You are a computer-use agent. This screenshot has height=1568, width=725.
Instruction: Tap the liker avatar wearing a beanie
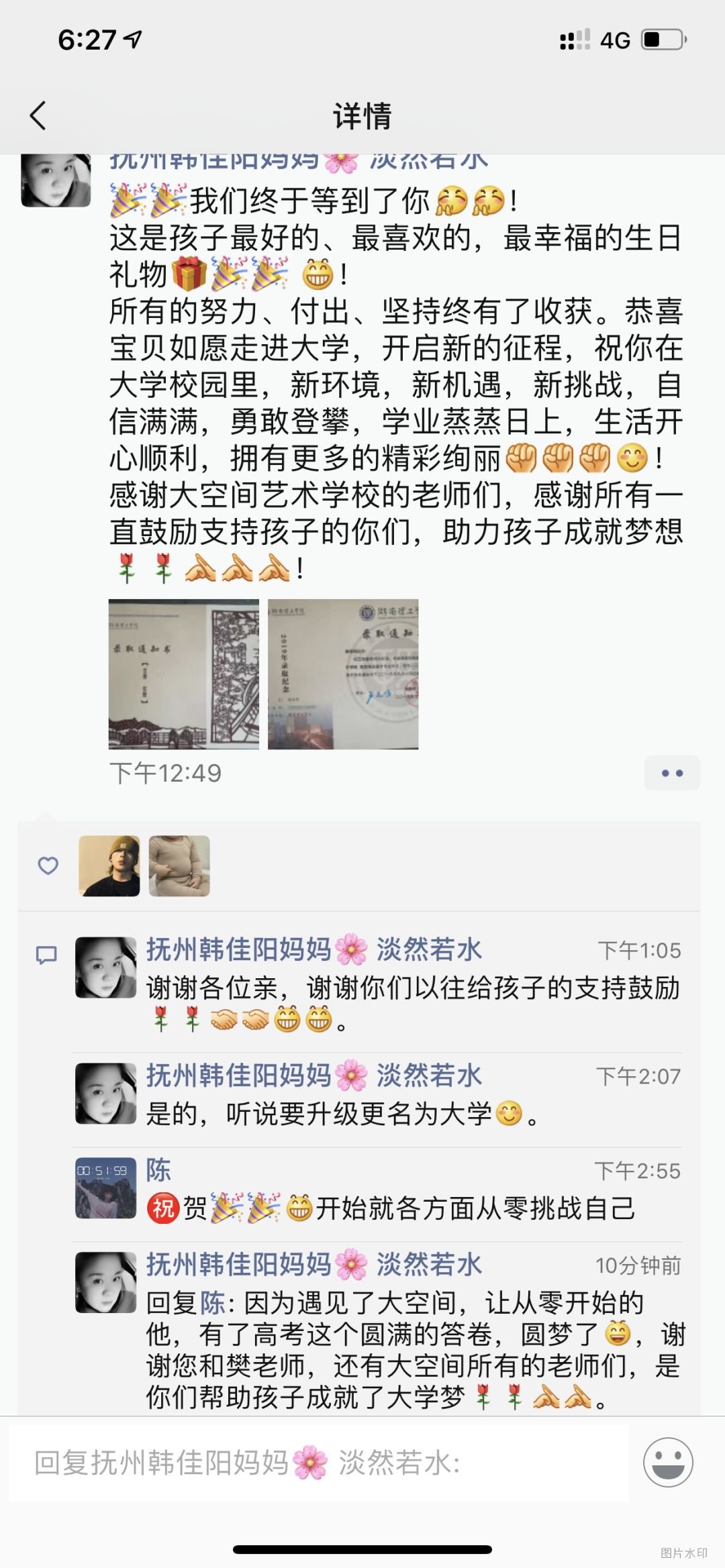click(x=109, y=866)
